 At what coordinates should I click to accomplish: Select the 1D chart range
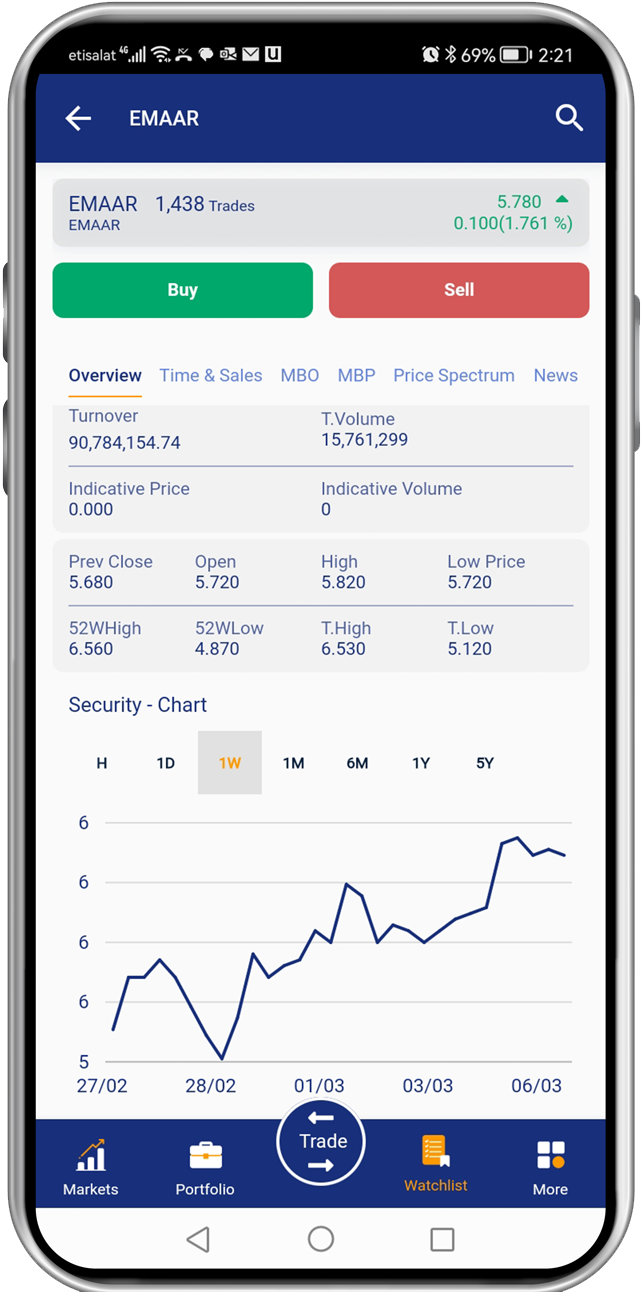tap(166, 763)
